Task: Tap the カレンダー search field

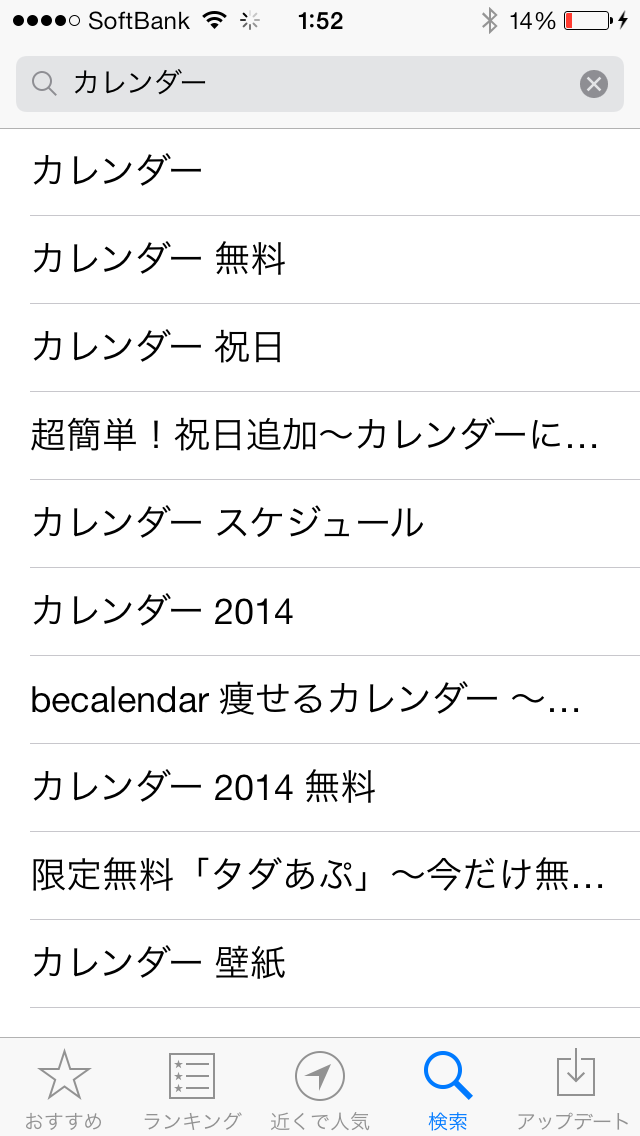Action: click(x=320, y=84)
